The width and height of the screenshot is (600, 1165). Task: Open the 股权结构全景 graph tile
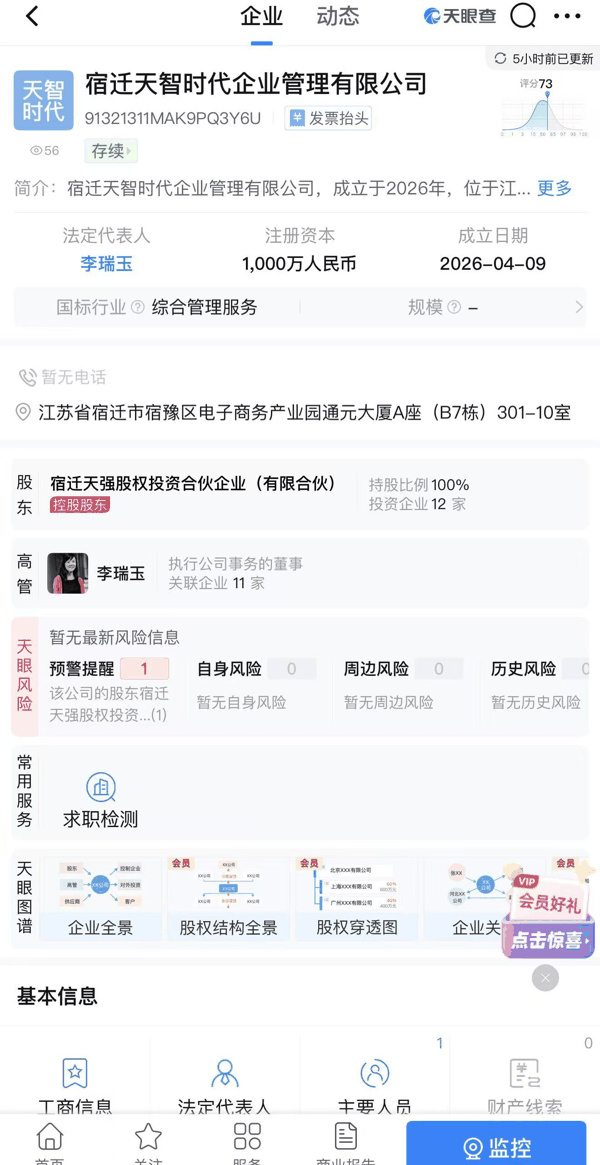pyautogui.click(x=228, y=899)
